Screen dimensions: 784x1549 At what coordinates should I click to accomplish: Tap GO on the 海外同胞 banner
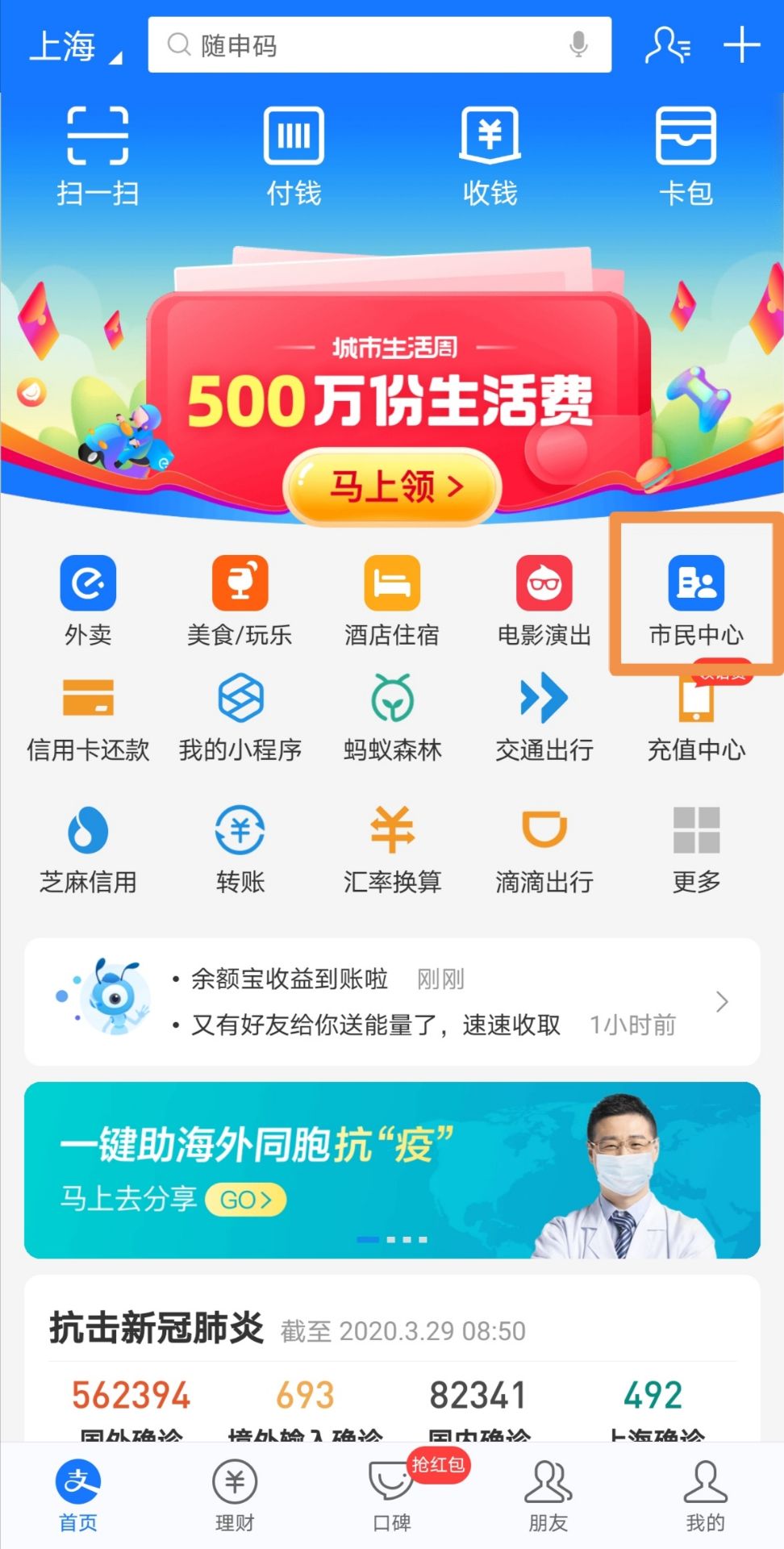point(246,1200)
